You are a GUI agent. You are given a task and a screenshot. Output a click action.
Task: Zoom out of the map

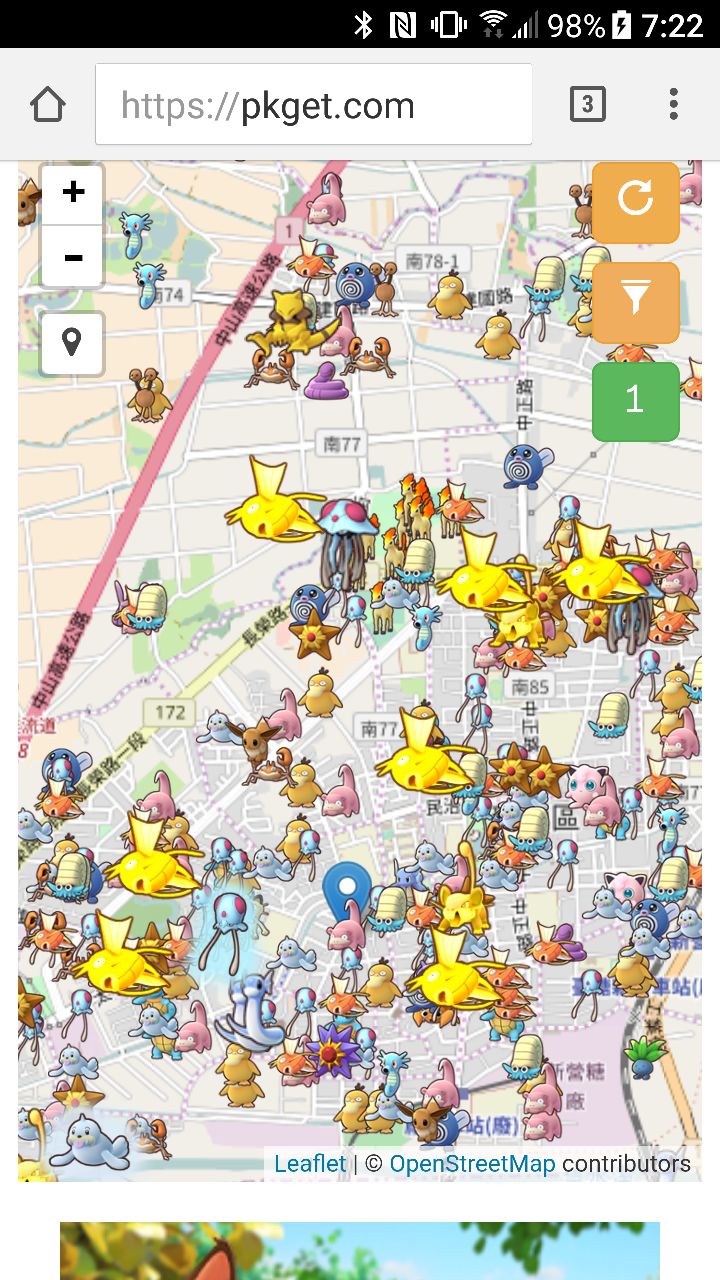[x=72, y=258]
